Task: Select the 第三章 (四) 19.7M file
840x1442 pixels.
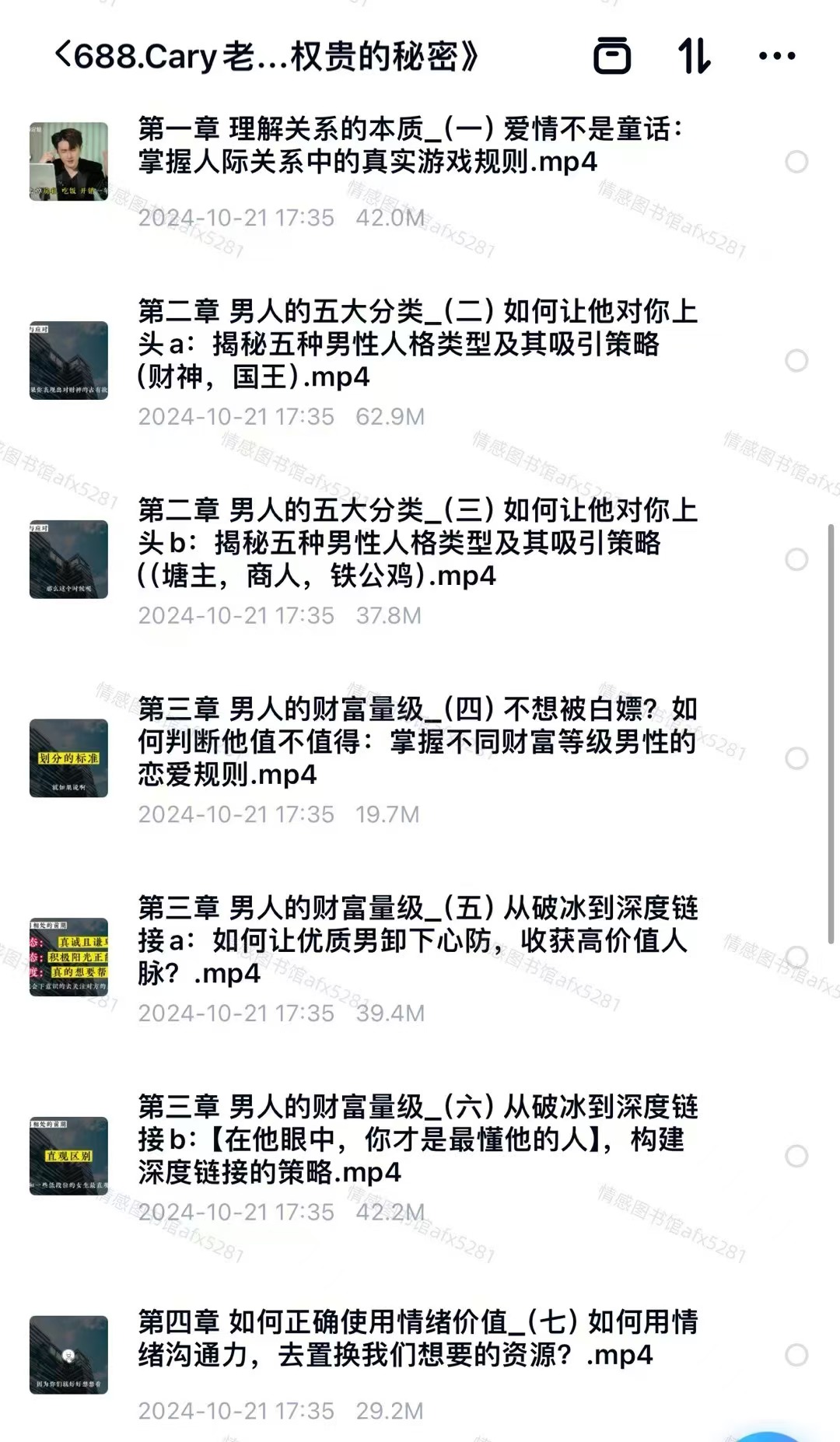Action: click(796, 758)
